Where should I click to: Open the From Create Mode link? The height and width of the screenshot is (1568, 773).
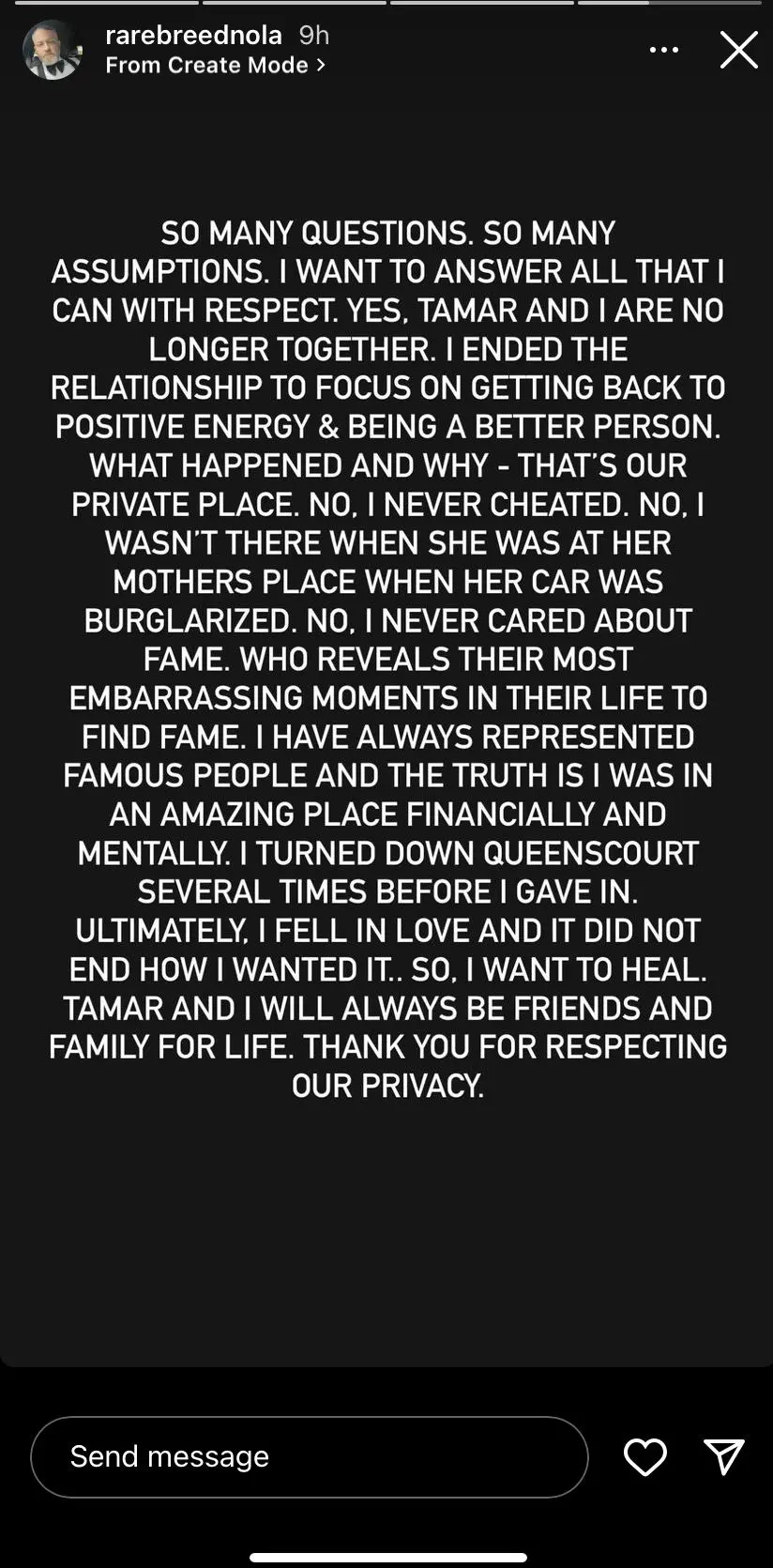tap(215, 65)
